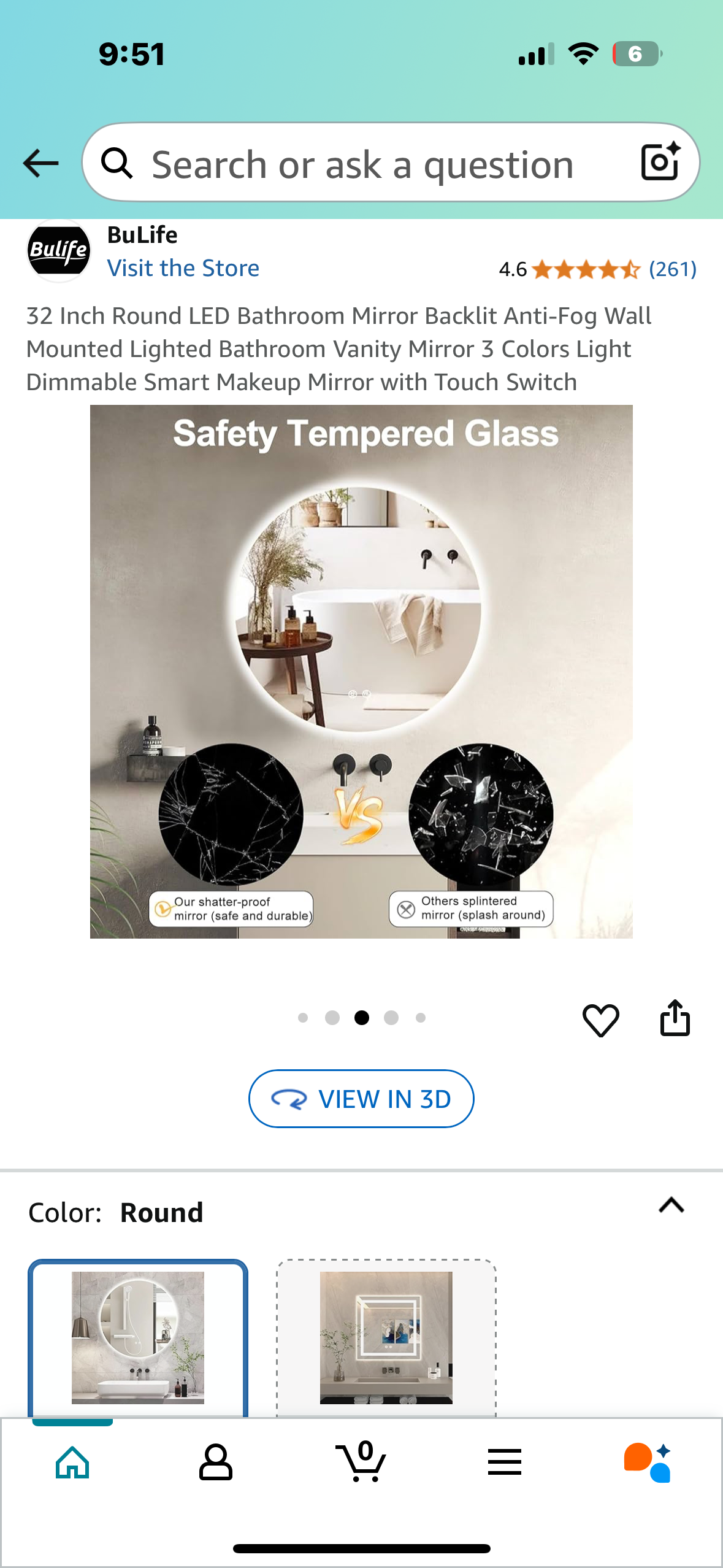723x1568 pixels.
Task: Open the 261 customer ratings
Action: click(x=672, y=269)
